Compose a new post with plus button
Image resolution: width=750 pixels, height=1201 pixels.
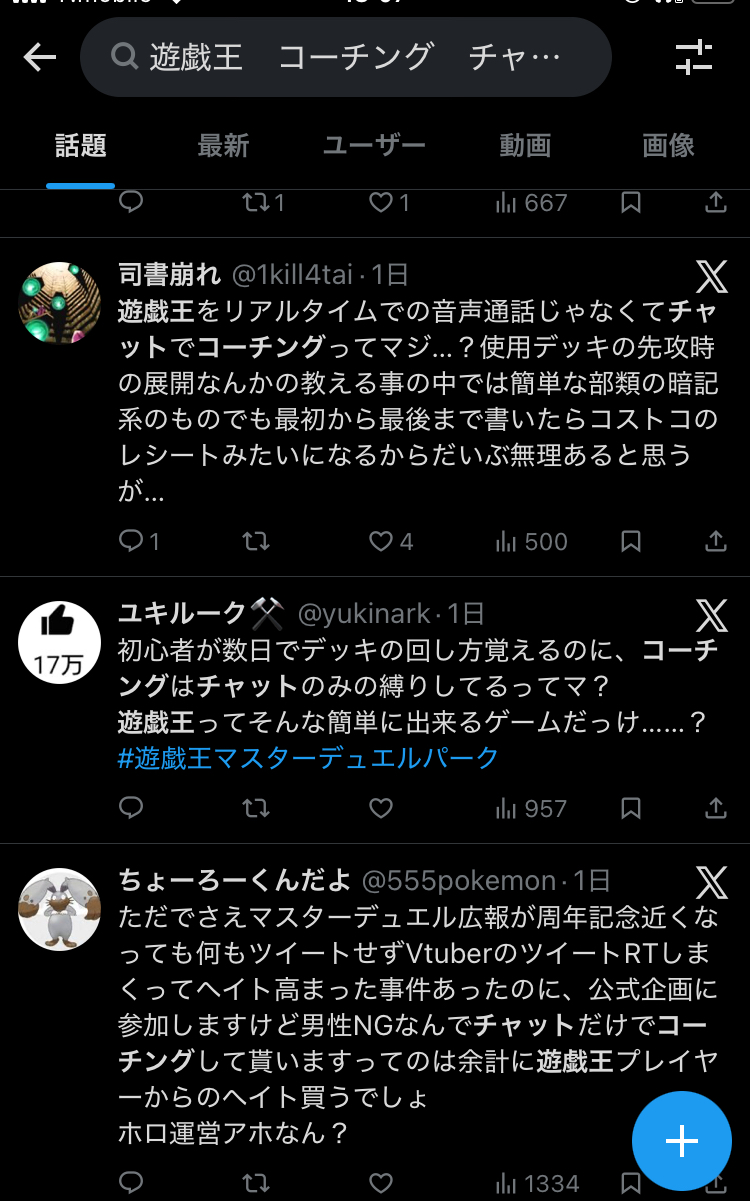(681, 1141)
